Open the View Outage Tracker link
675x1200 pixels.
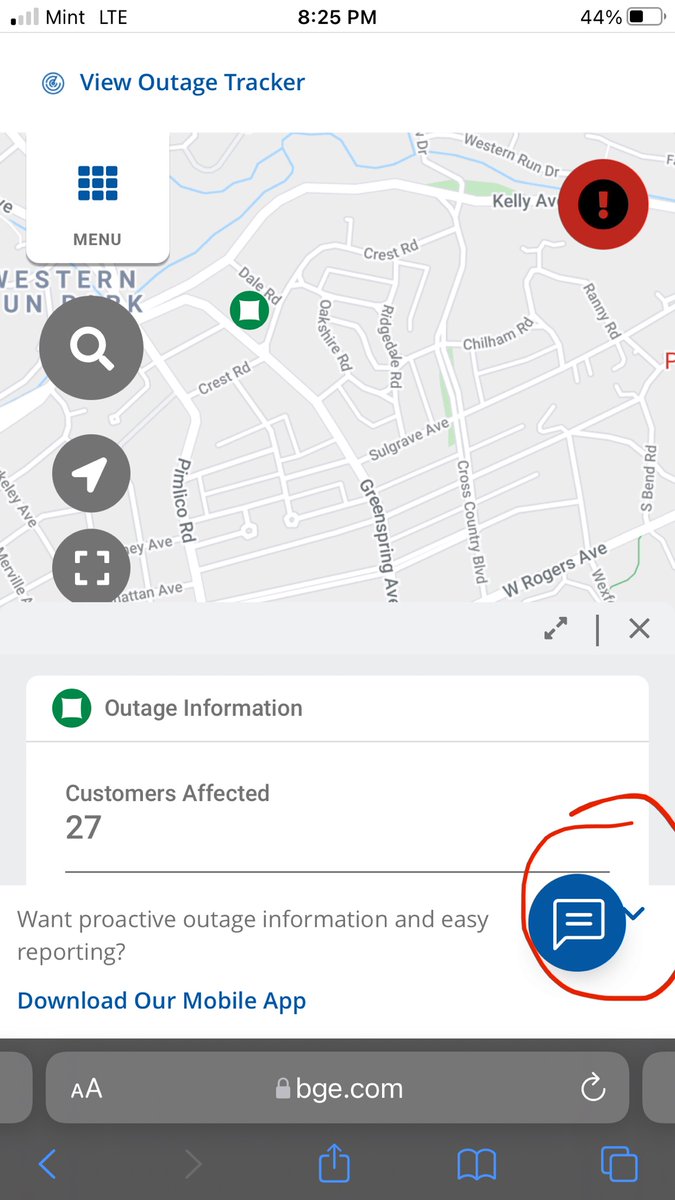click(x=191, y=83)
